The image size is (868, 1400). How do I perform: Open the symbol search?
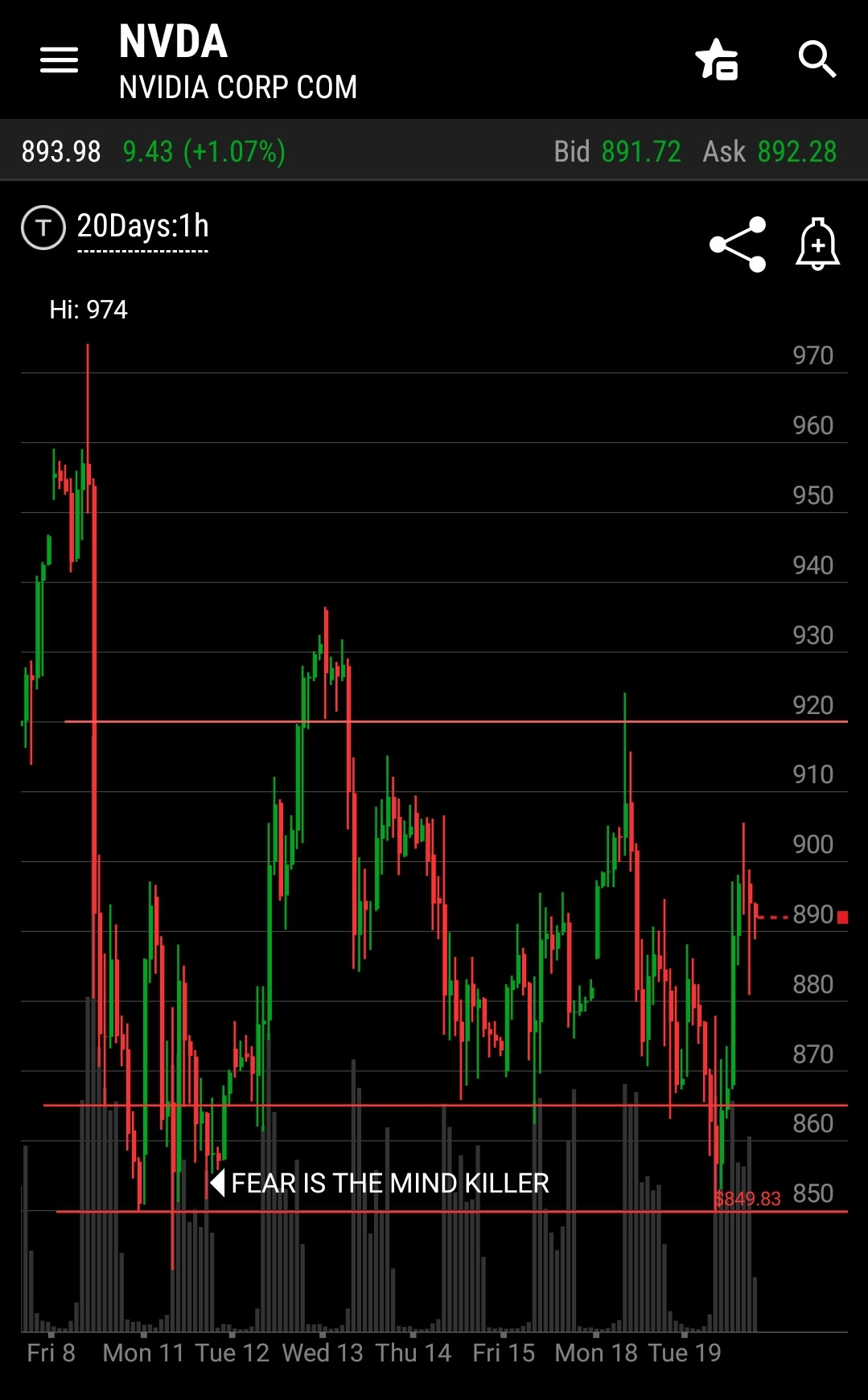[817, 60]
